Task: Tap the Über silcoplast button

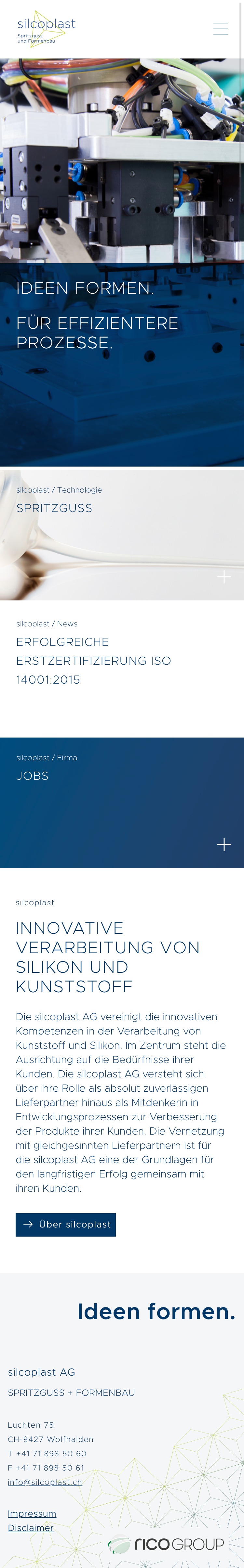Action: 66,1224
